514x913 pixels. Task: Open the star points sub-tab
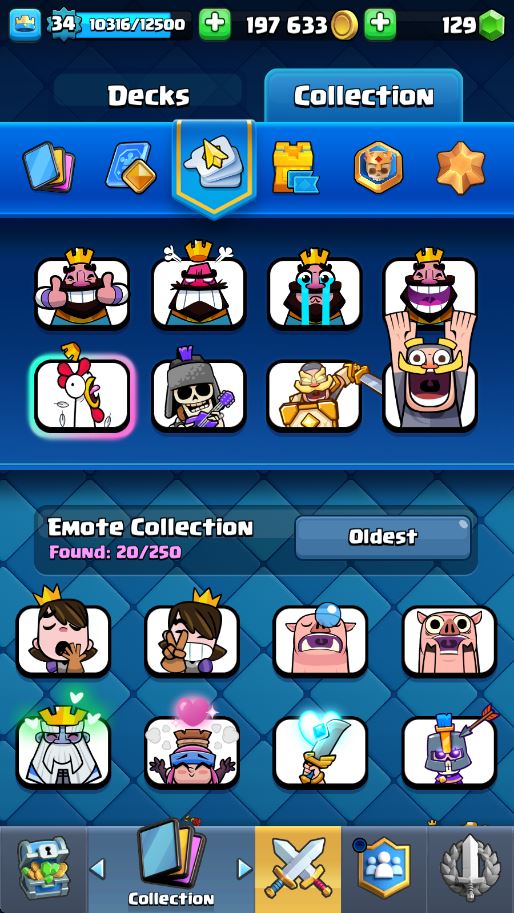460,167
